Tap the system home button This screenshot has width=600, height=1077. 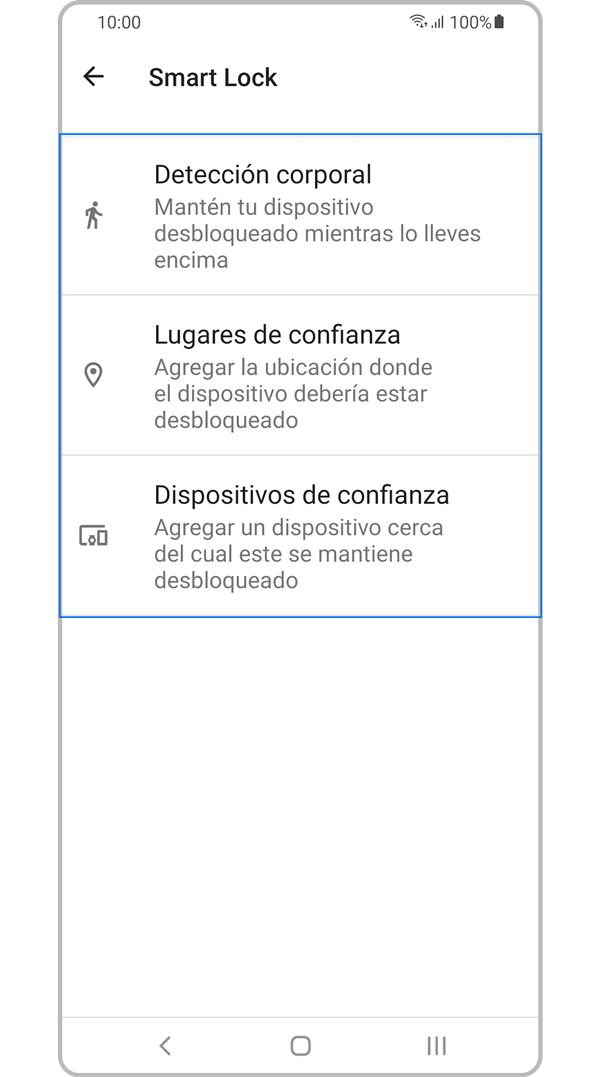click(x=300, y=1045)
